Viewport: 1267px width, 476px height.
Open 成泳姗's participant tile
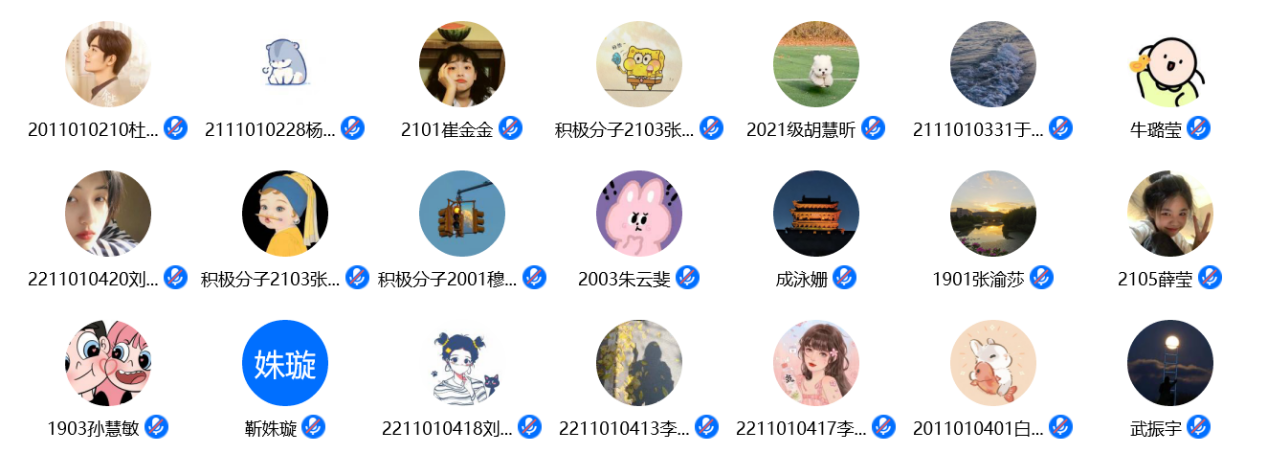click(816, 214)
